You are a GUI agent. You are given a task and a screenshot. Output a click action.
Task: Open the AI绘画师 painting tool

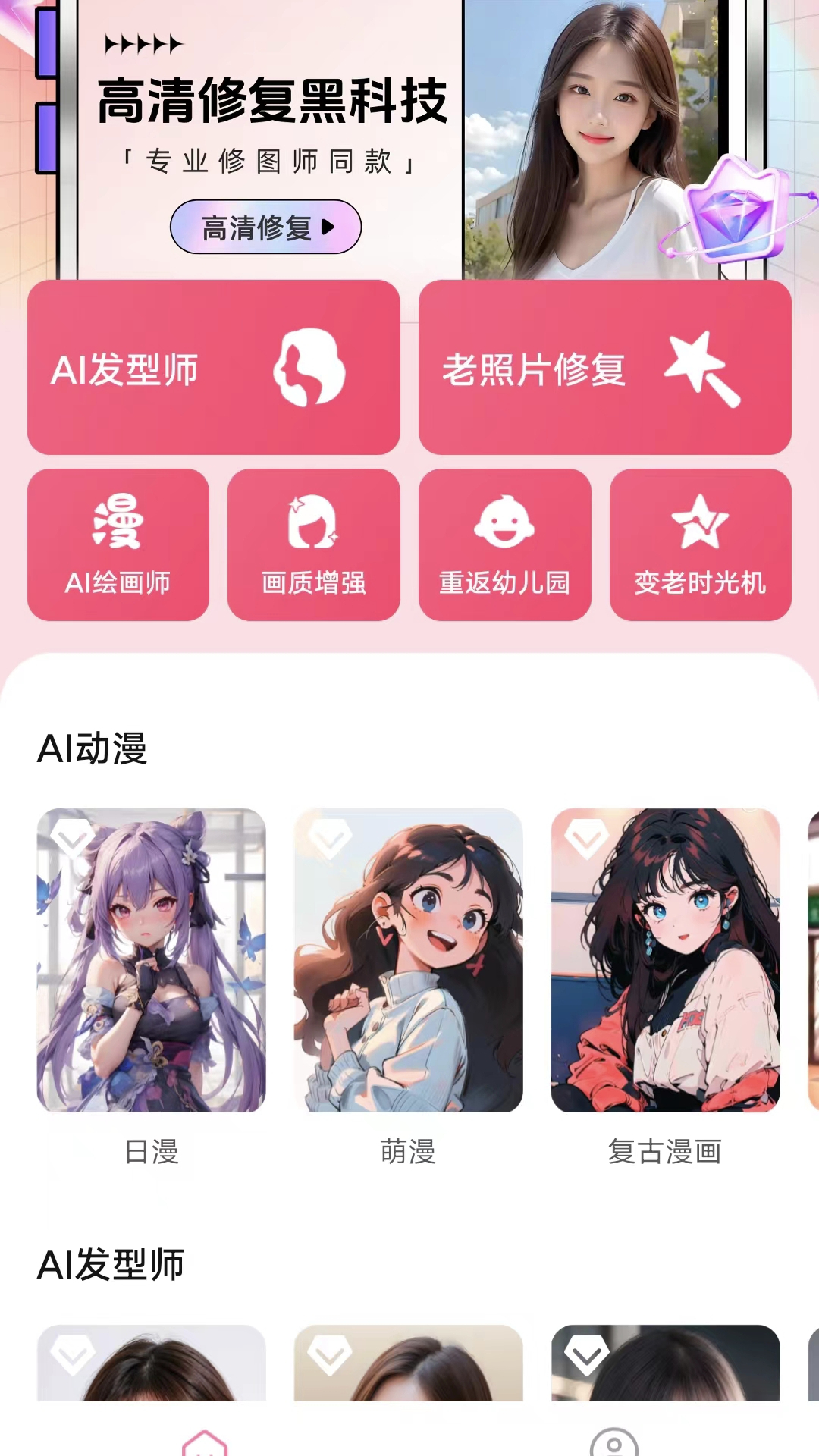(118, 544)
